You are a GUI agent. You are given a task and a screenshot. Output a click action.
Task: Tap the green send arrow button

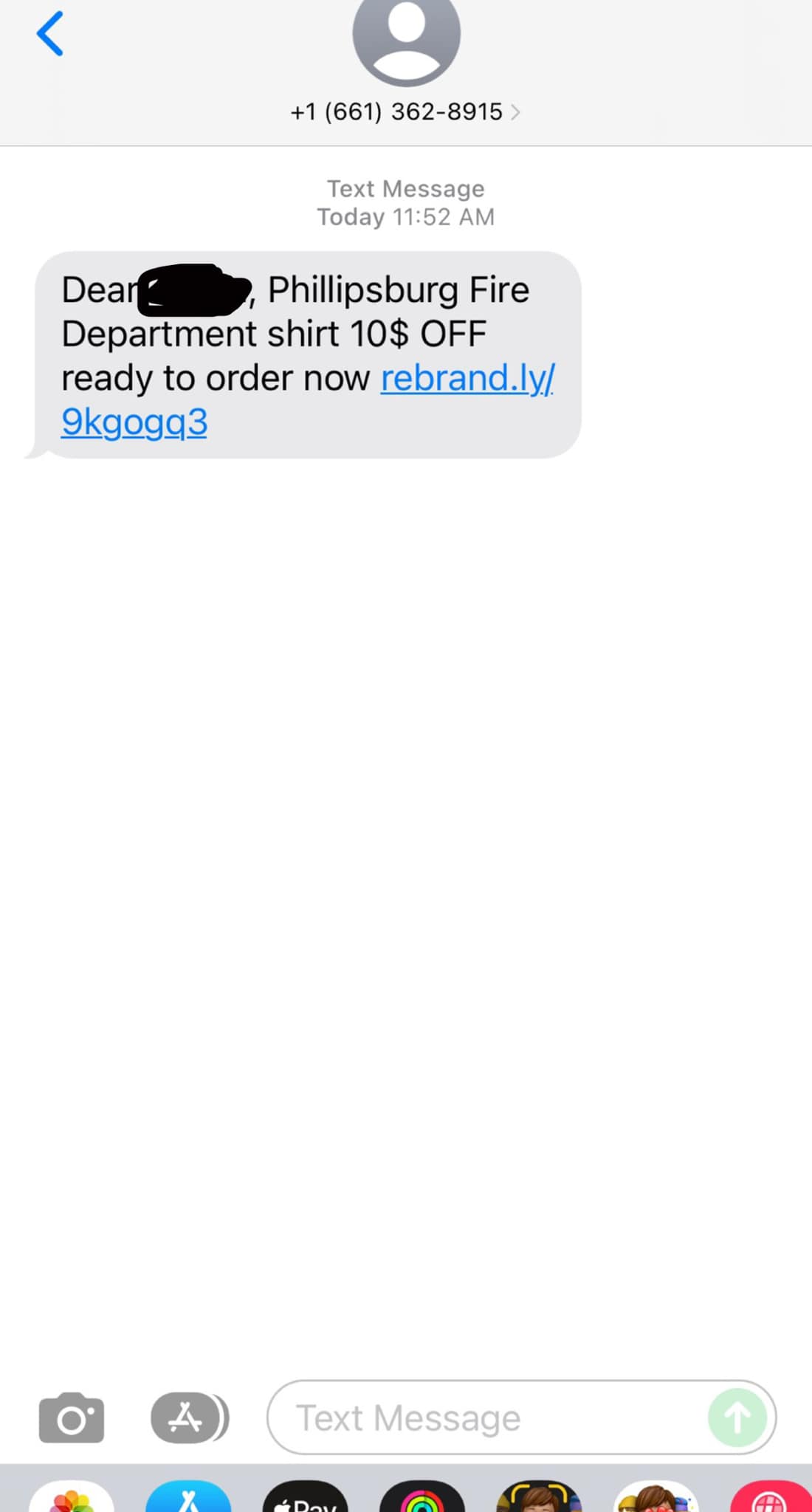[x=737, y=1417]
